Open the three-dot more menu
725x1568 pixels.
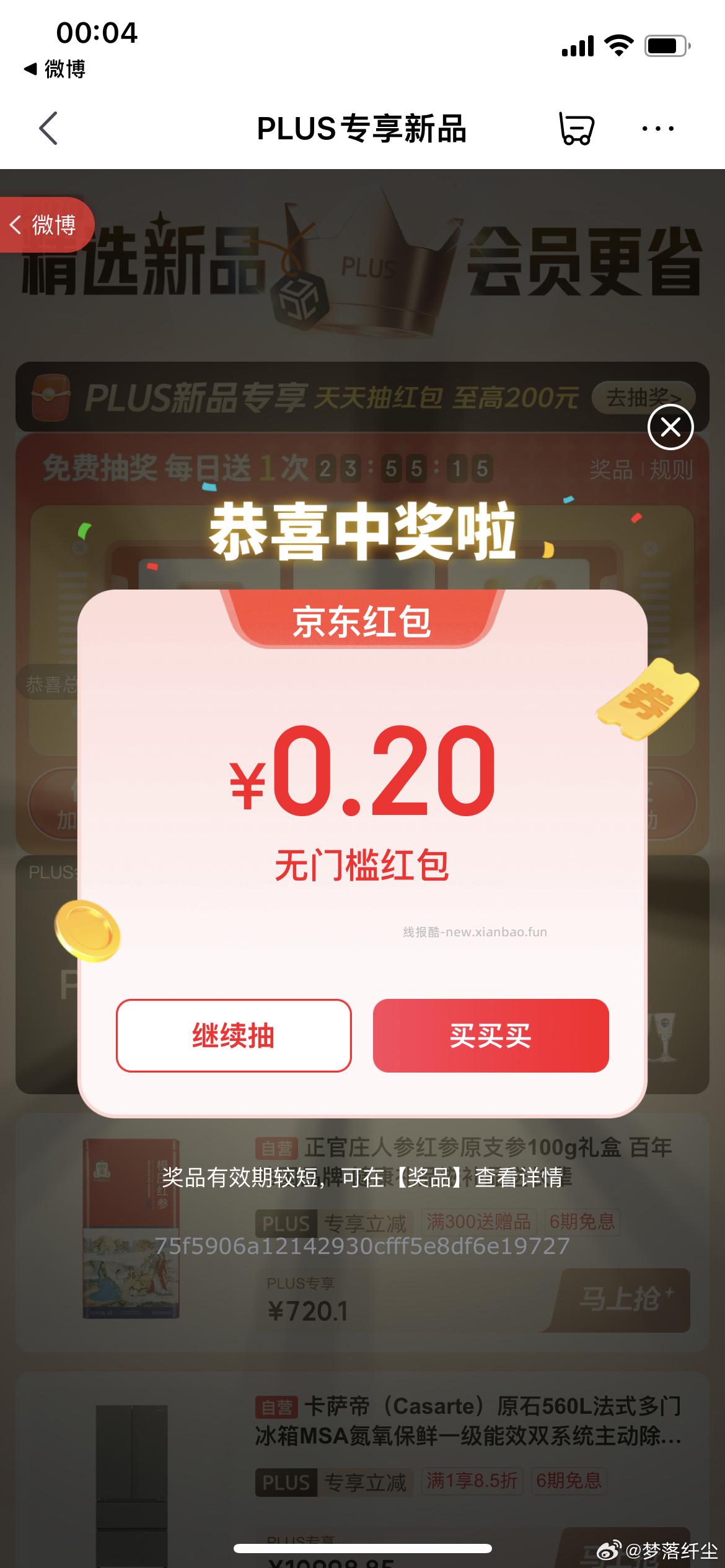tap(658, 129)
